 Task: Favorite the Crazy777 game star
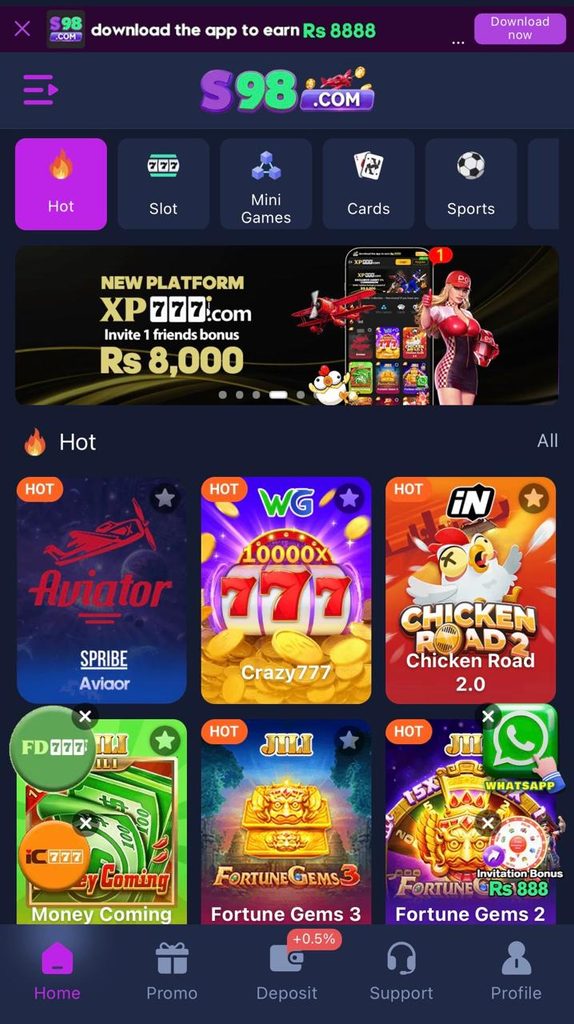click(349, 498)
